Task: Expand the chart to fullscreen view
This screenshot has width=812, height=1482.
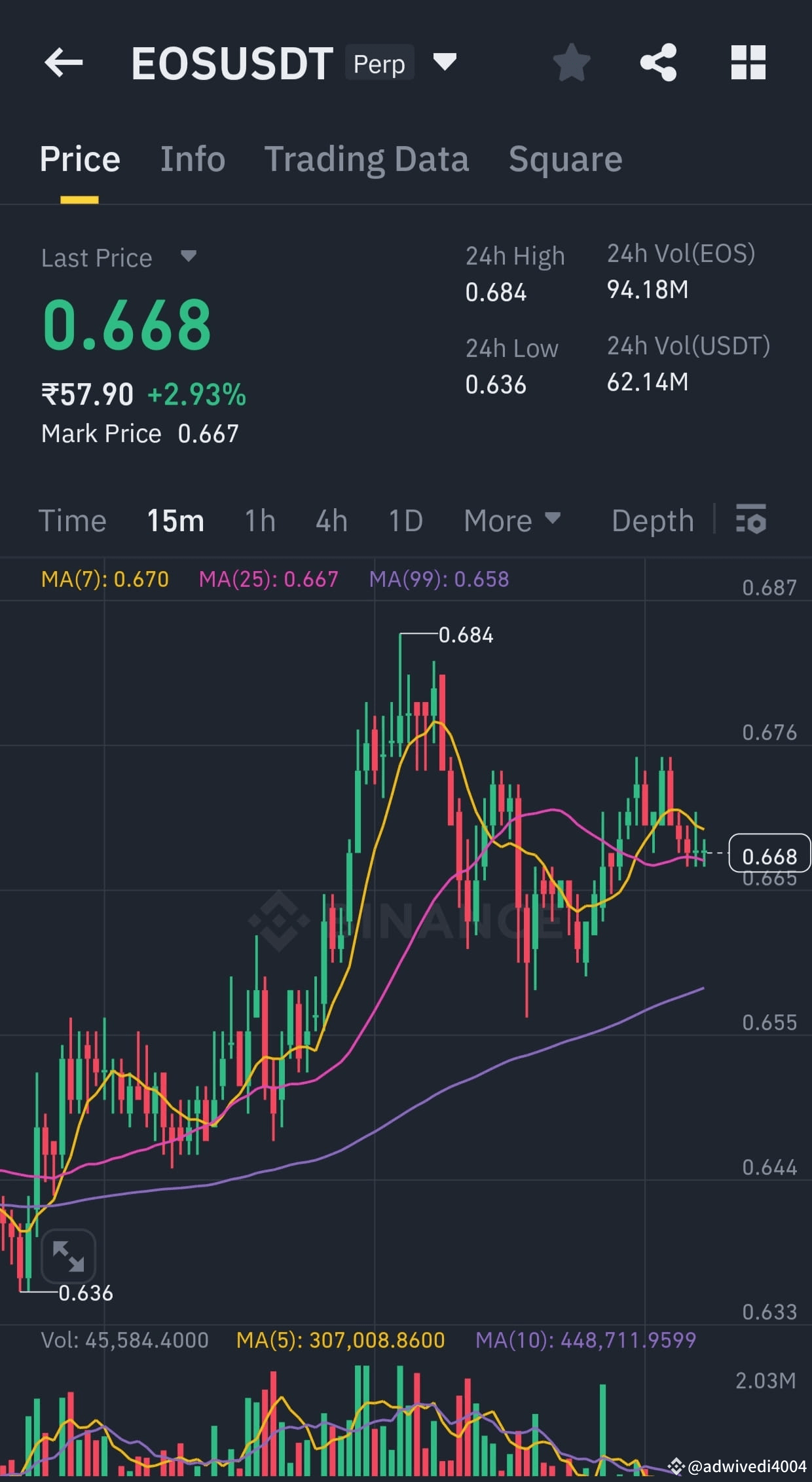Action: [67, 1256]
